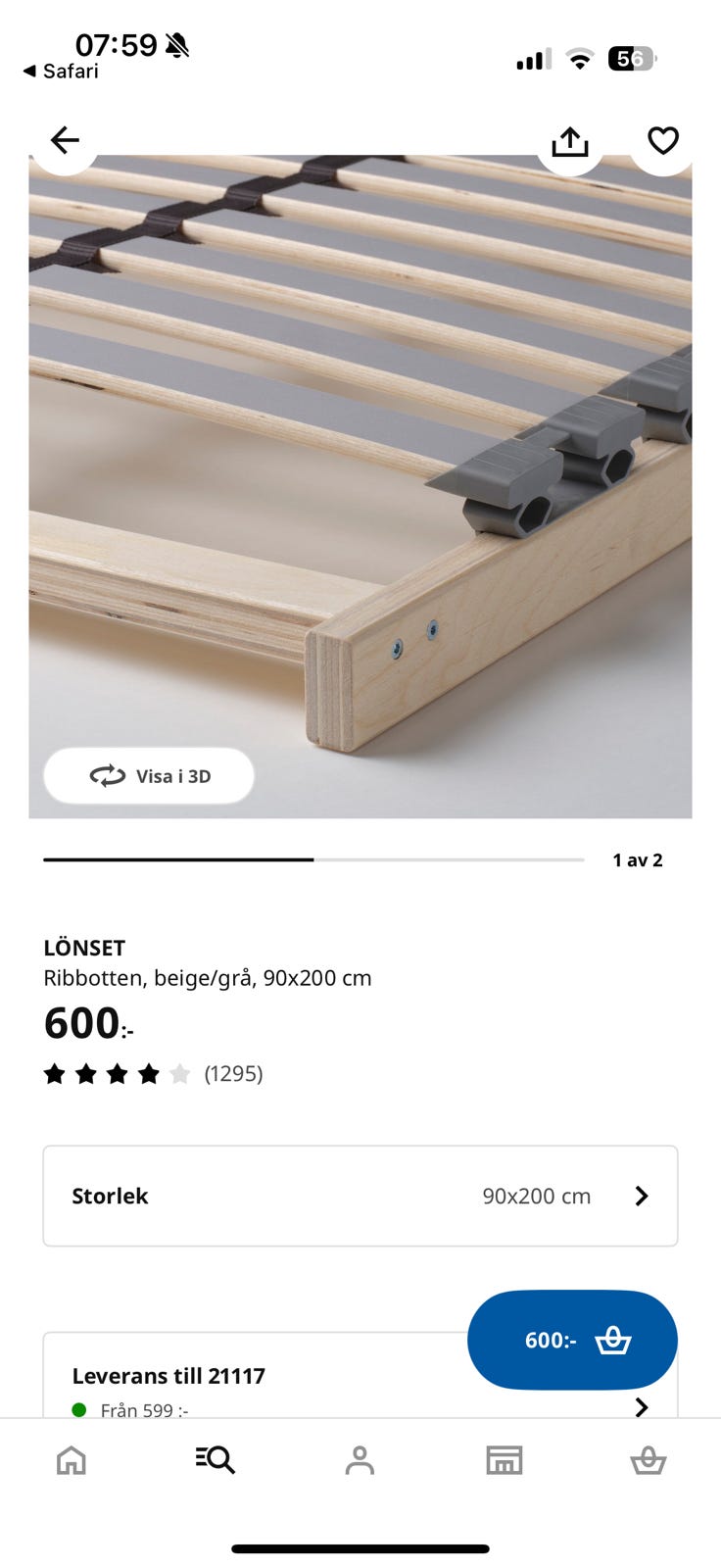Select the fourth rating star
This screenshot has width=721, height=1568.
pos(149,1073)
